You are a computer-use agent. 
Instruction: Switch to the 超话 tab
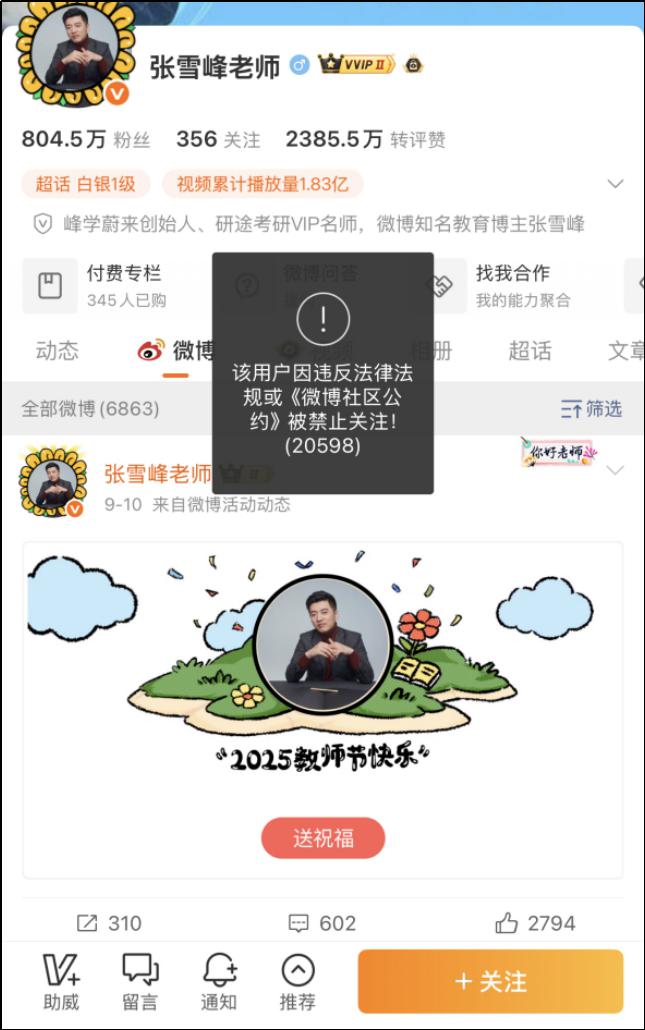[x=529, y=350]
